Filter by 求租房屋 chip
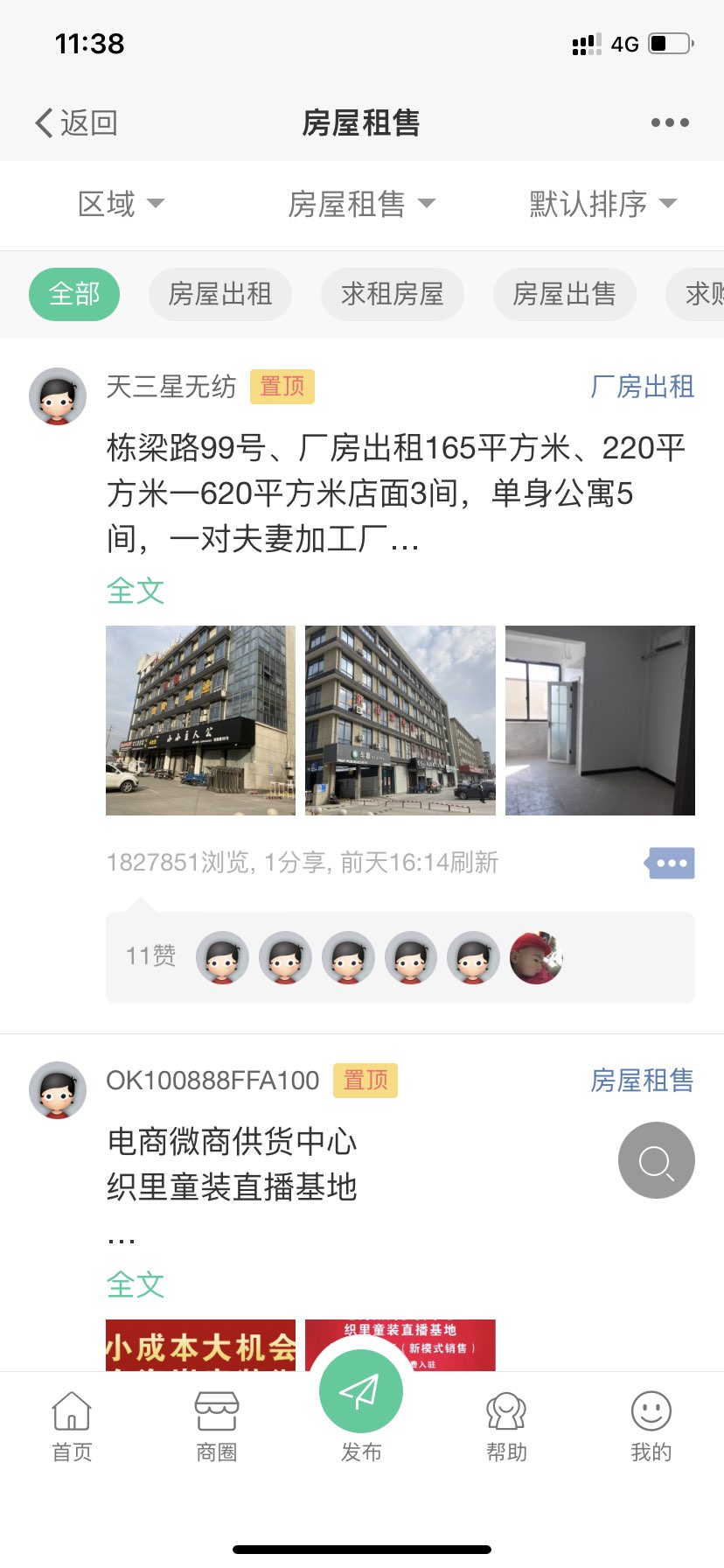 tap(392, 294)
